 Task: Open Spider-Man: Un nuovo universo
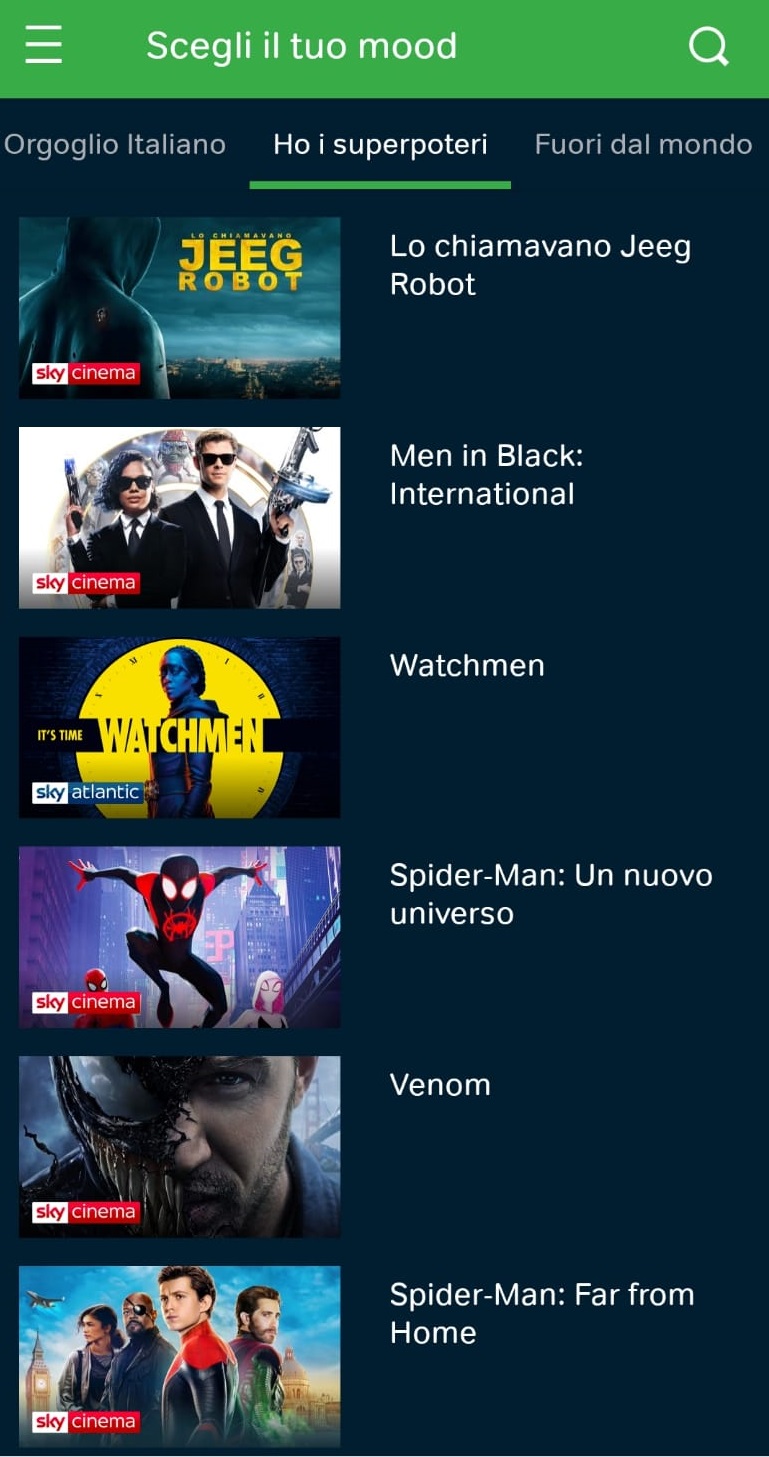pos(384,938)
